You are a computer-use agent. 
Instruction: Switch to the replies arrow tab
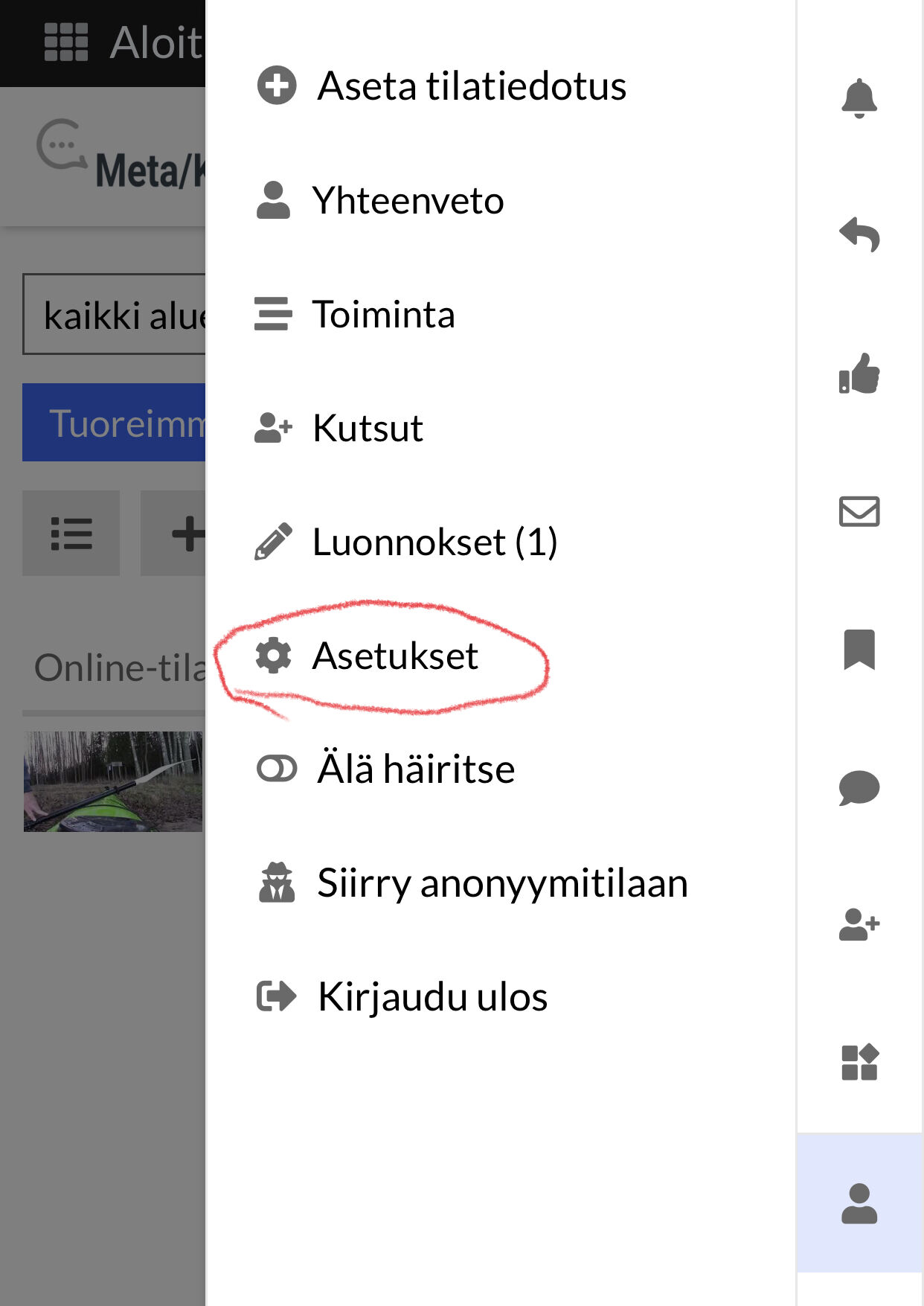(x=859, y=235)
